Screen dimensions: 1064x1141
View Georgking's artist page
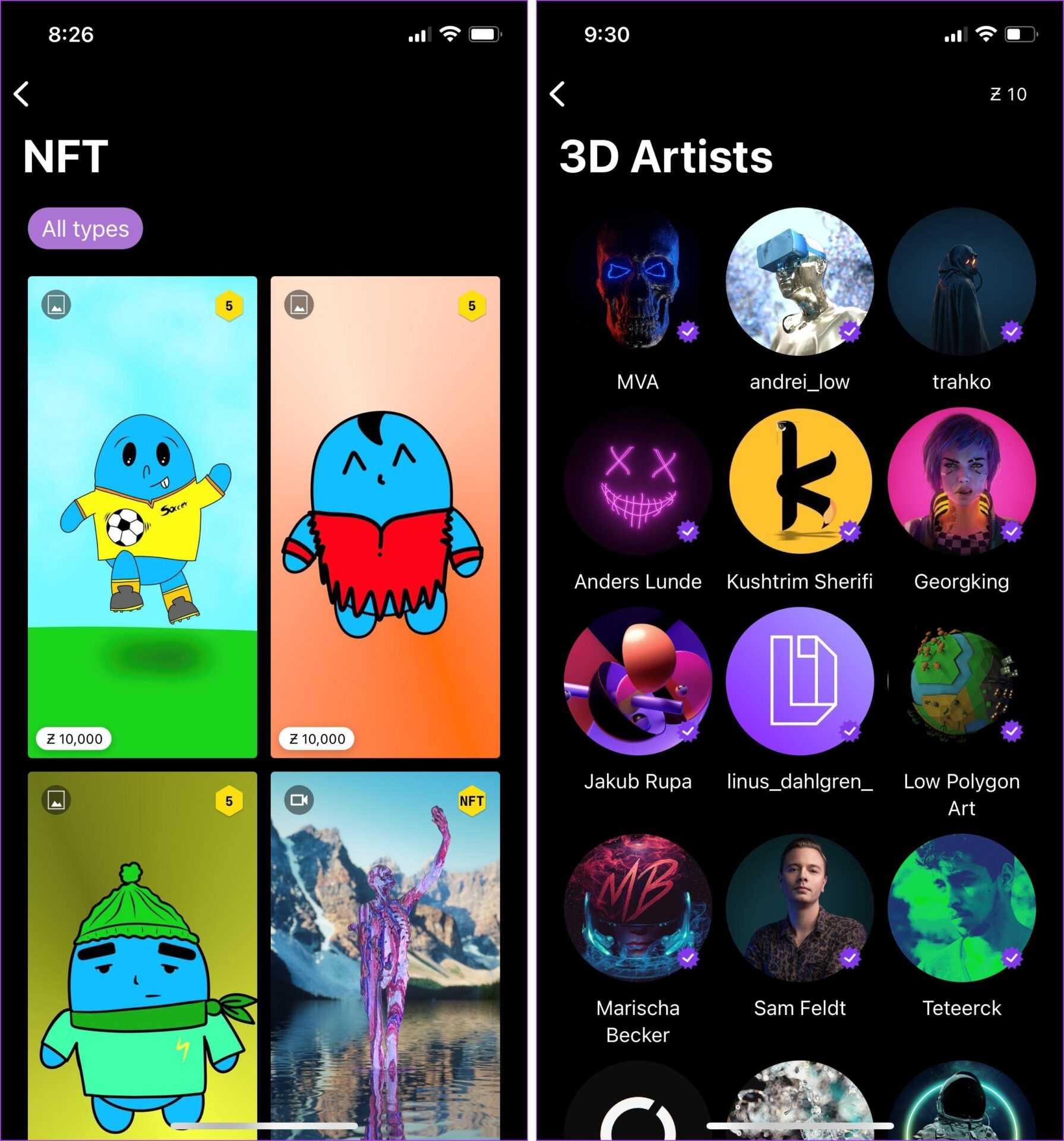(961, 481)
